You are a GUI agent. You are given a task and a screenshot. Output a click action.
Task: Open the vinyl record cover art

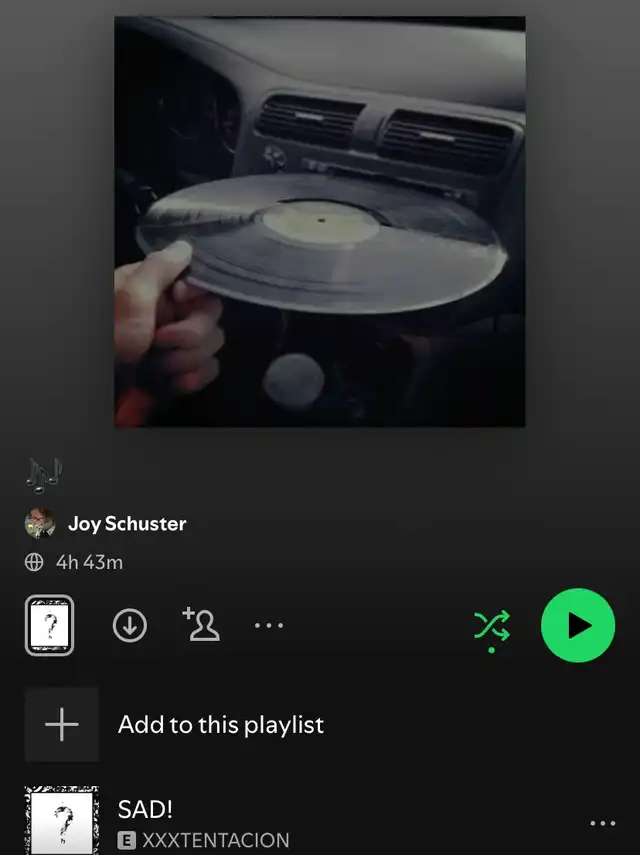pos(319,222)
